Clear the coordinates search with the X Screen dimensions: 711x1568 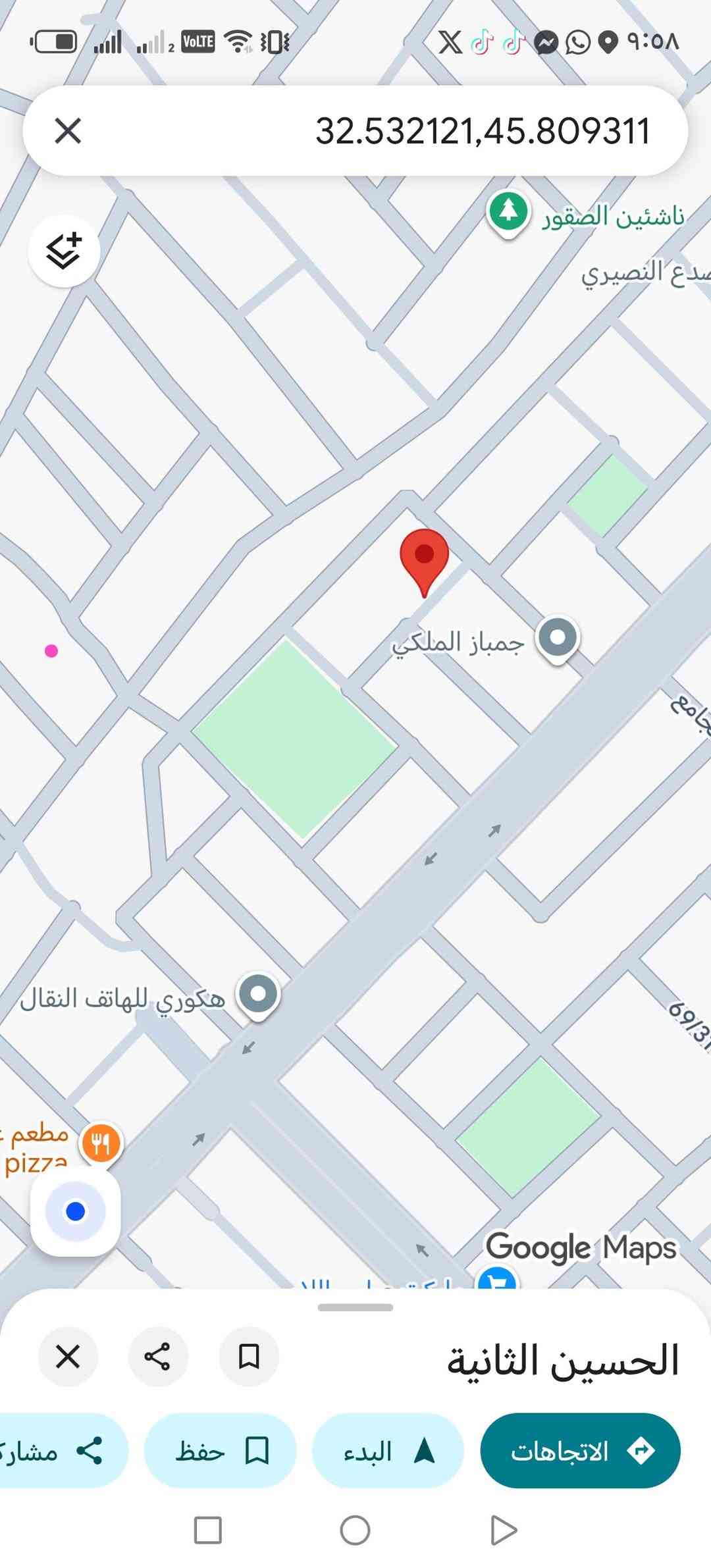point(68,130)
